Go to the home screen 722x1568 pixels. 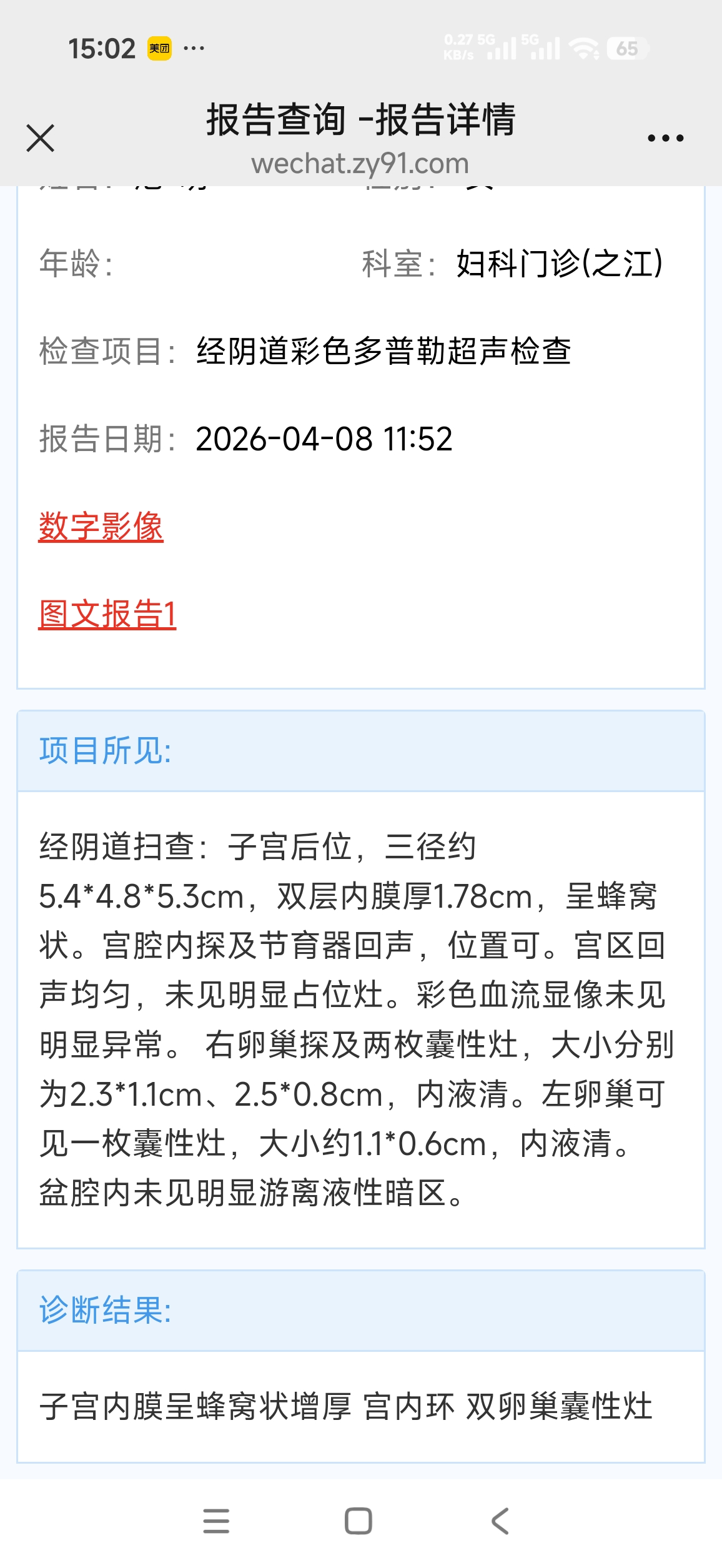click(359, 1521)
